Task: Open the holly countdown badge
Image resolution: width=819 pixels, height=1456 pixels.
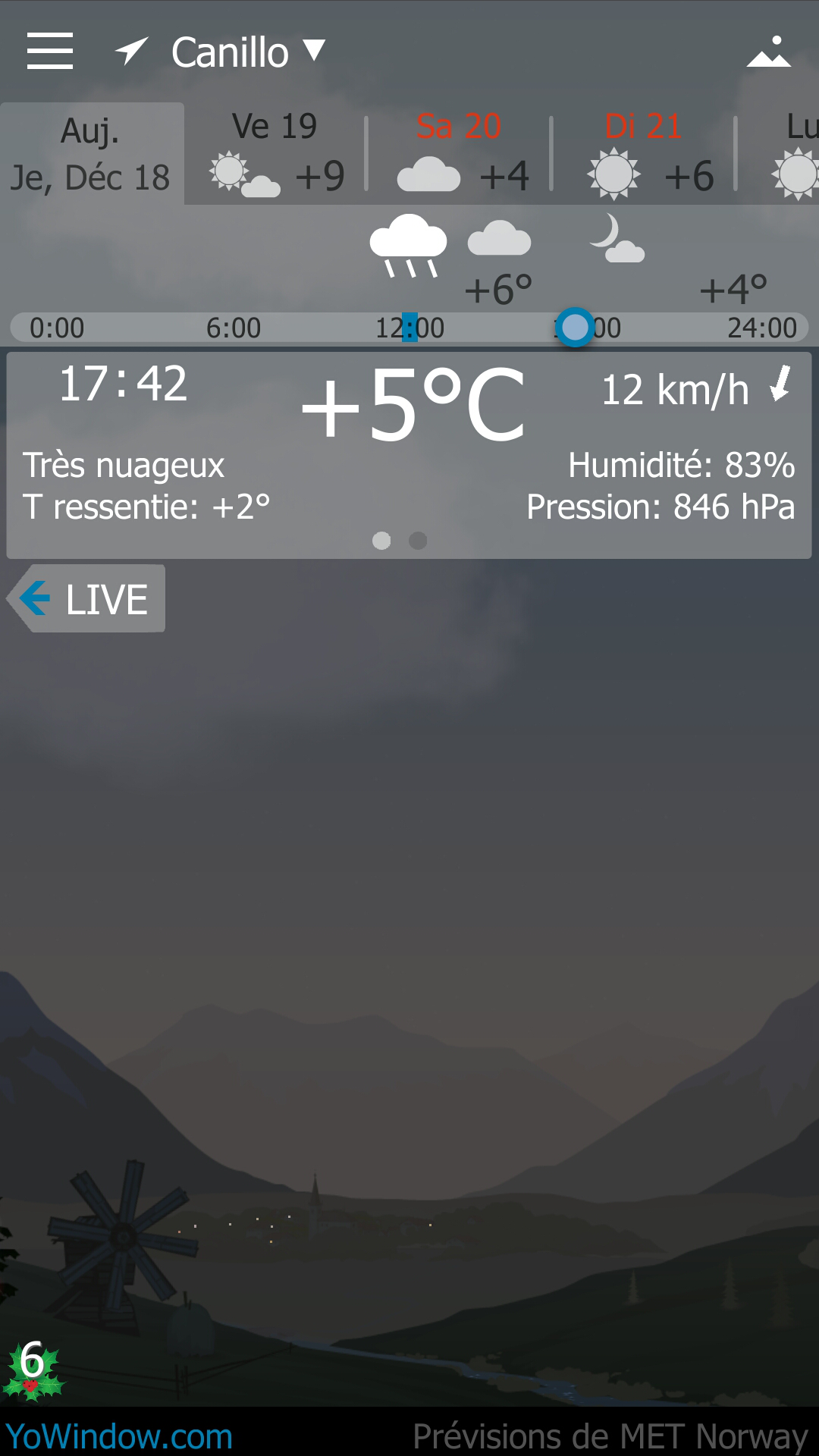Action: point(33,1369)
